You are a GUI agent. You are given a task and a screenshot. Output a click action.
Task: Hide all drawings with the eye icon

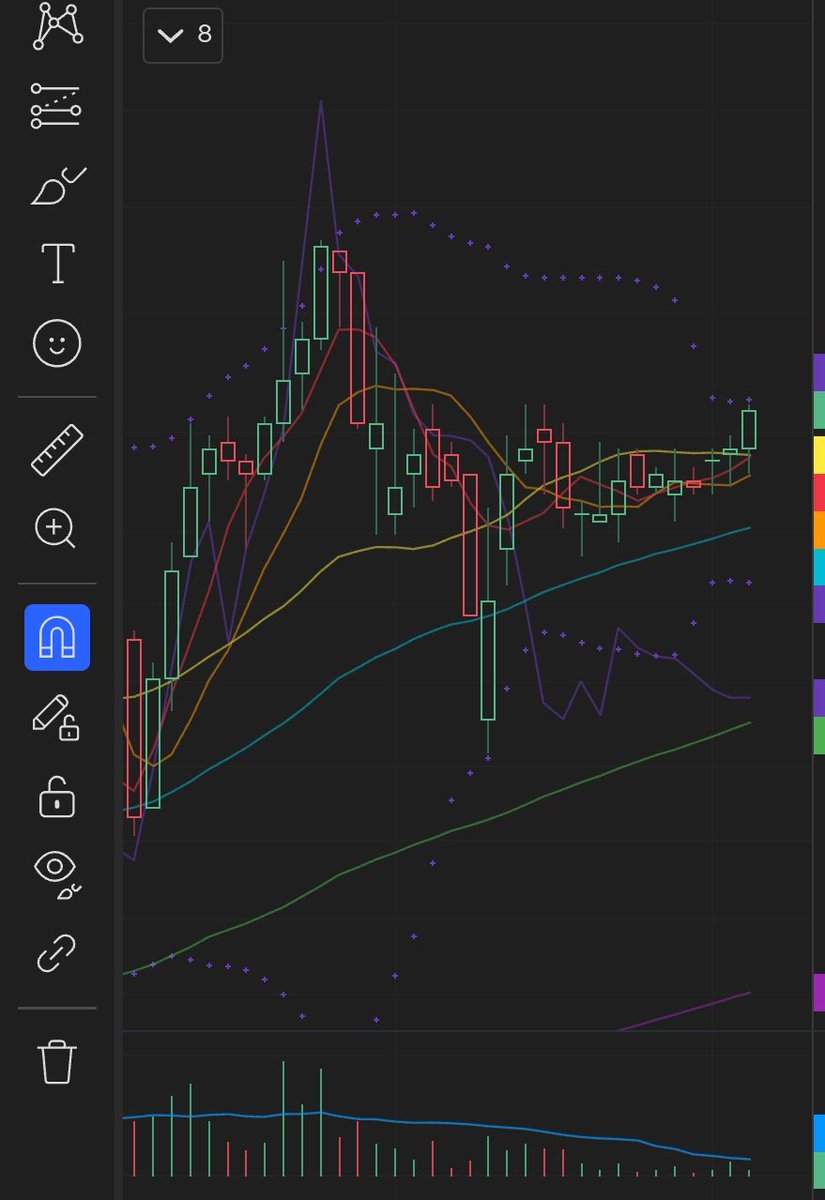[57, 872]
